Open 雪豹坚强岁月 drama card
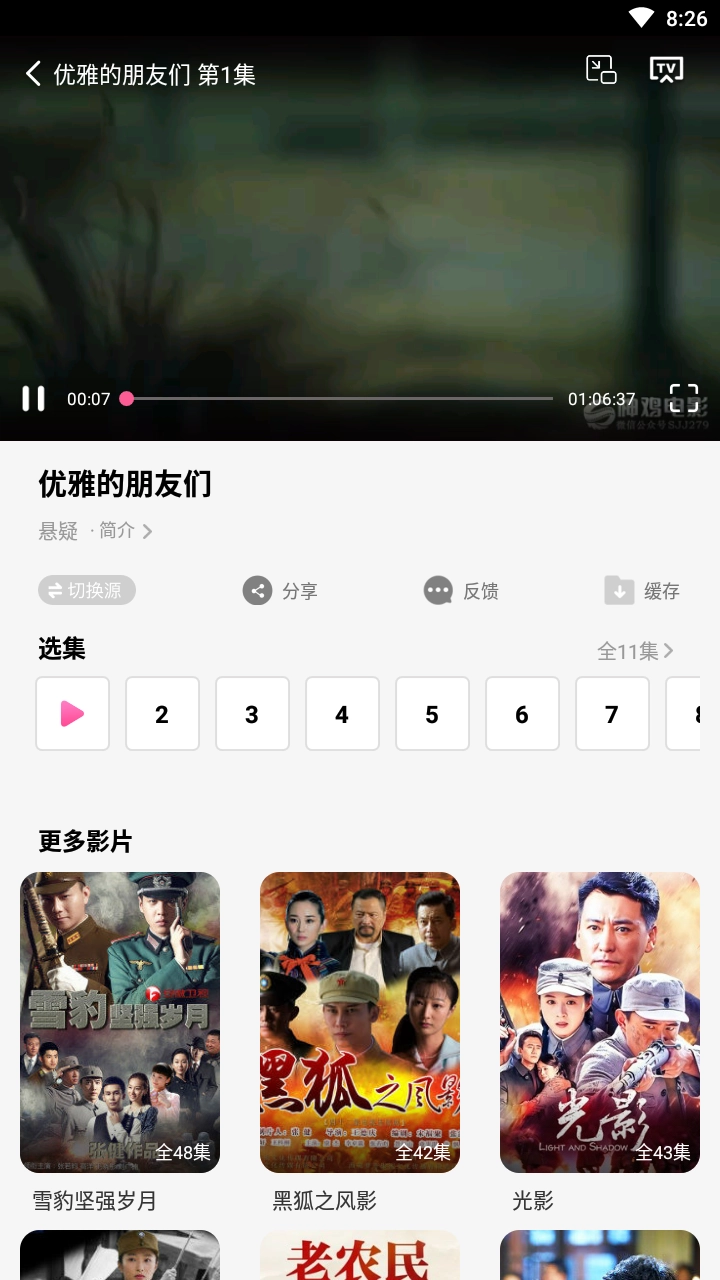The image size is (720, 1280). coord(120,1022)
